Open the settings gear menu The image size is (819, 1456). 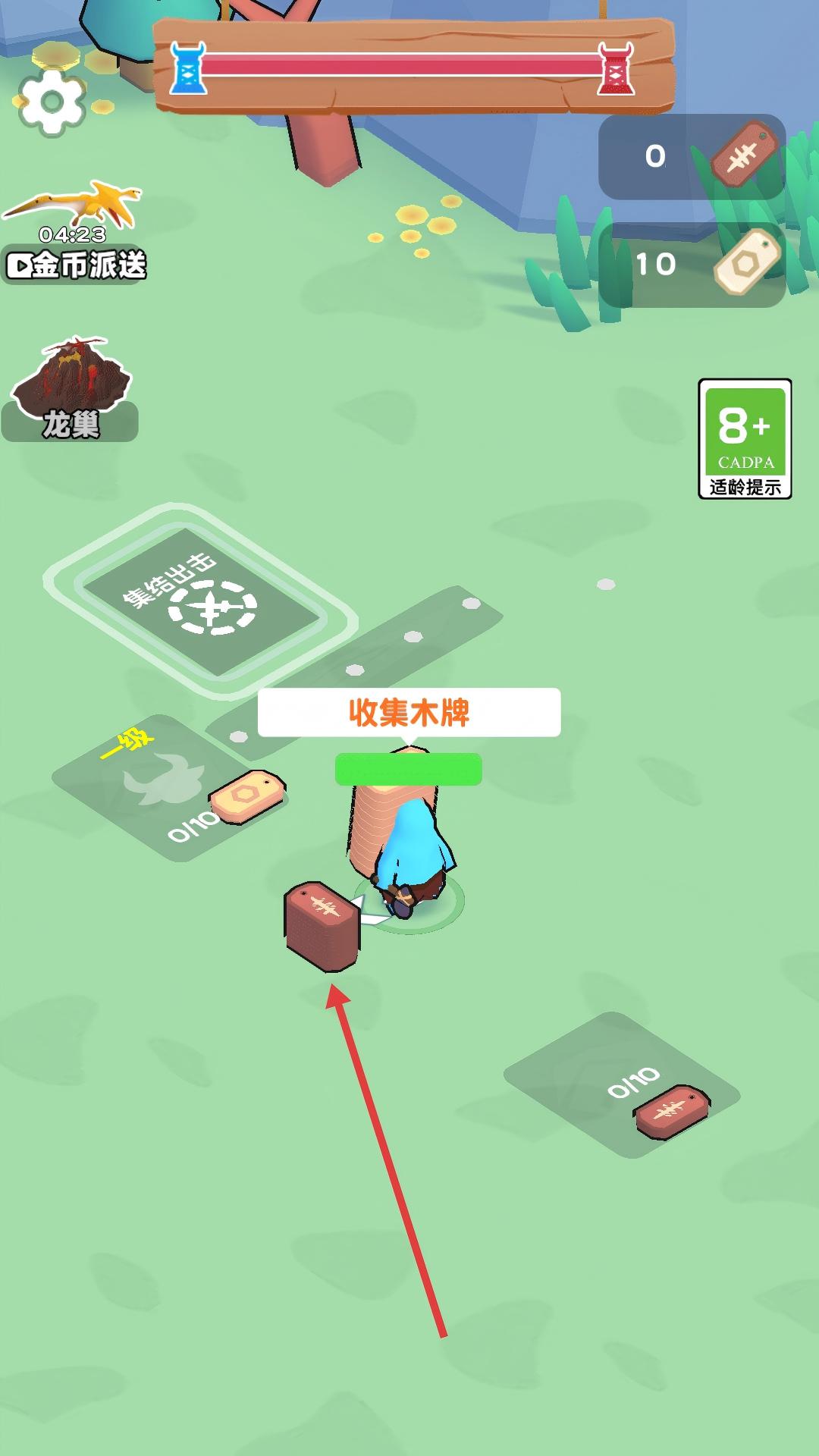click(x=52, y=102)
